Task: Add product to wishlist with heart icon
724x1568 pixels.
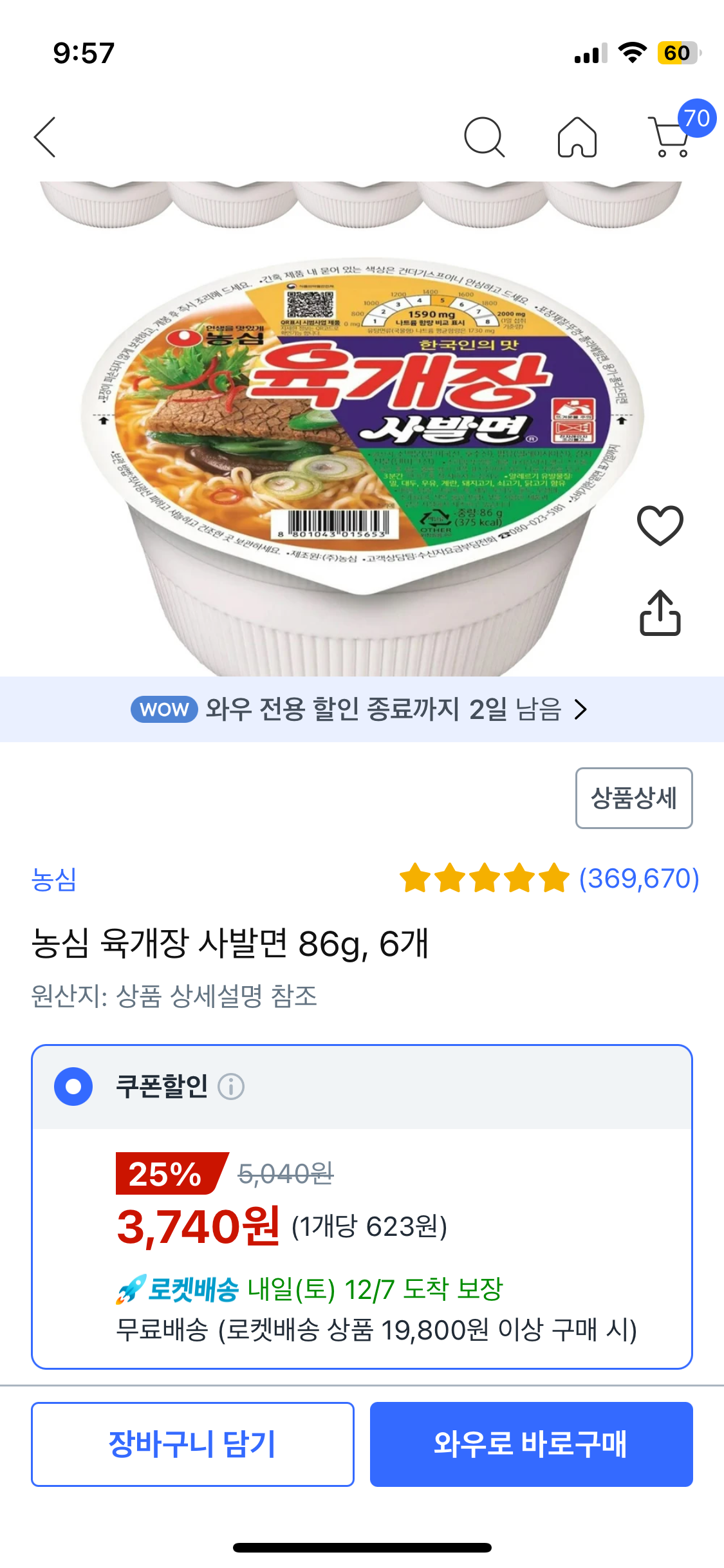Action: [x=660, y=525]
